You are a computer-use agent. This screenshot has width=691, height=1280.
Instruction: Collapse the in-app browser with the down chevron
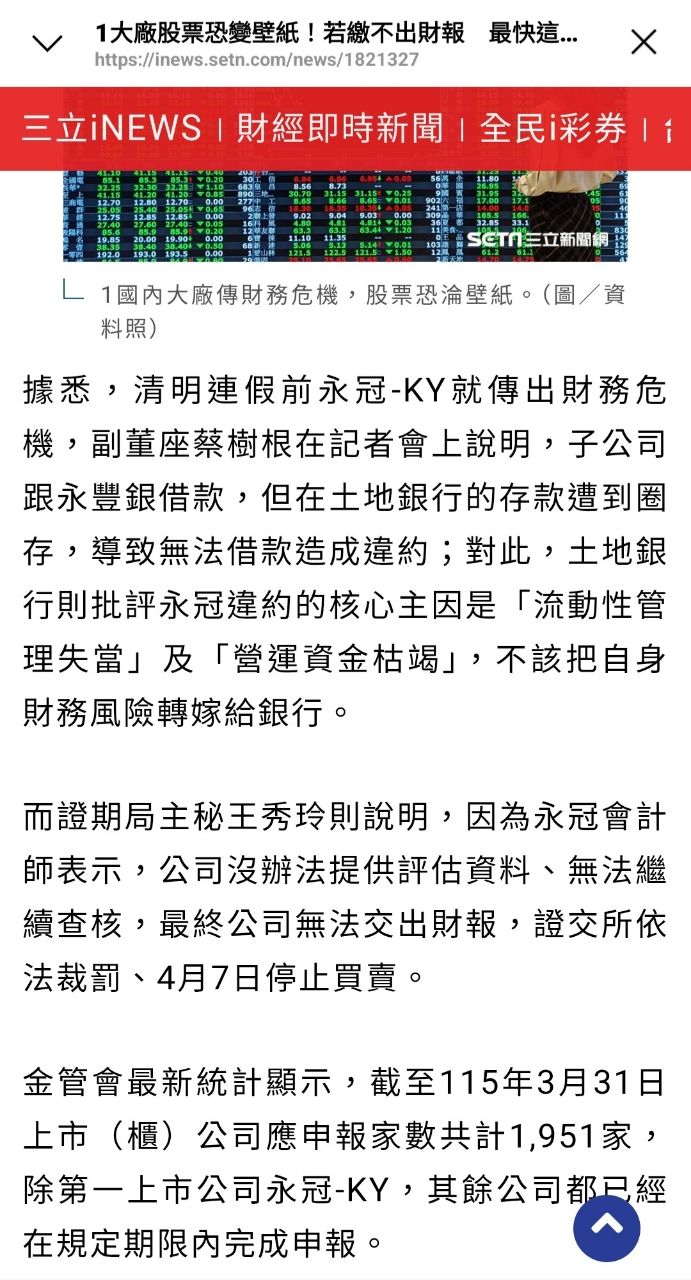click(47, 43)
